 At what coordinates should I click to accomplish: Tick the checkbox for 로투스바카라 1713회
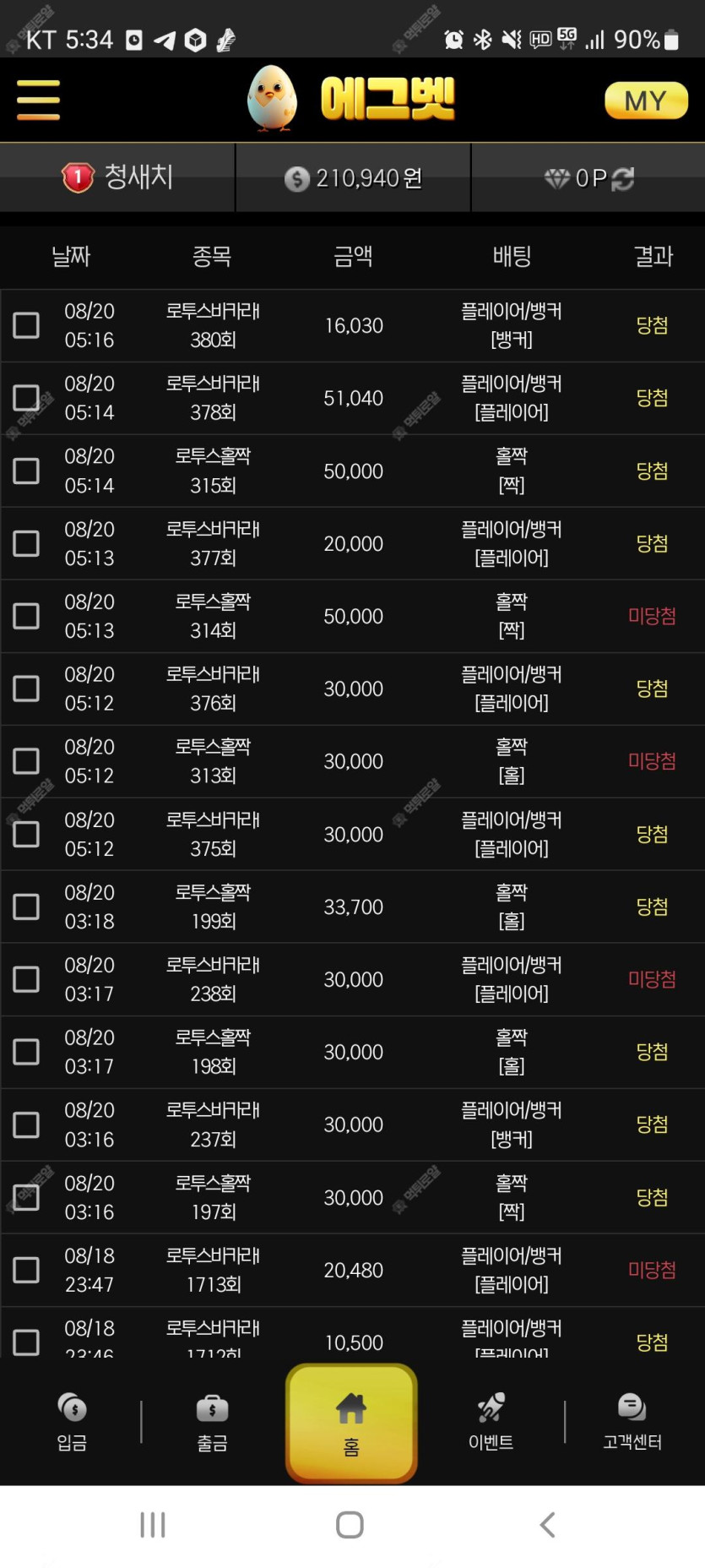click(x=26, y=1270)
